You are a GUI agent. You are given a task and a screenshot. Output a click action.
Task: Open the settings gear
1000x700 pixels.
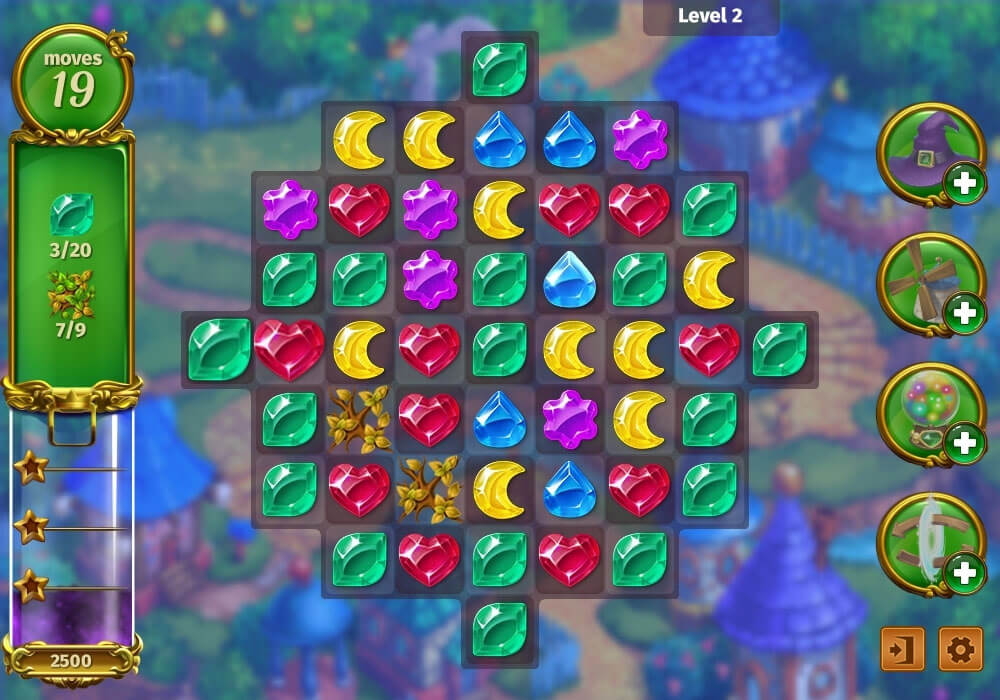[x=960, y=650]
